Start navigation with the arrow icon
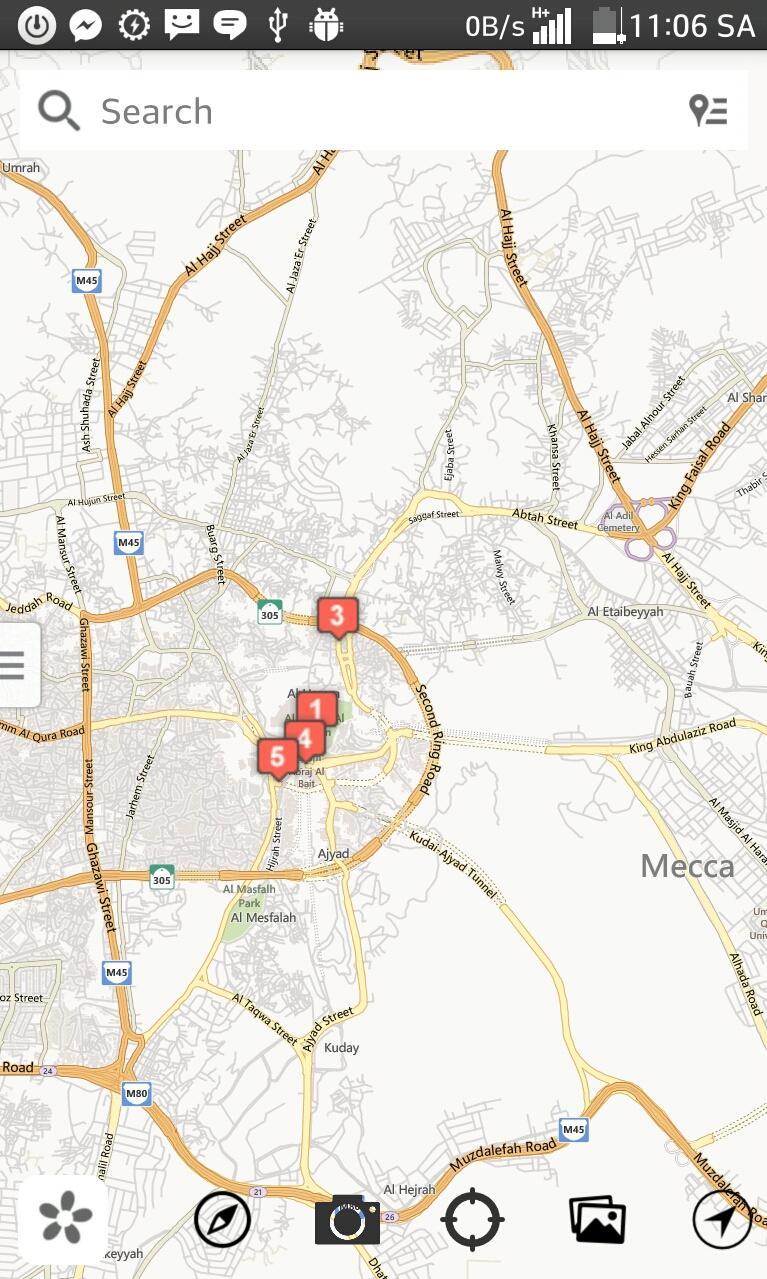This screenshot has width=767, height=1279. [721, 1219]
